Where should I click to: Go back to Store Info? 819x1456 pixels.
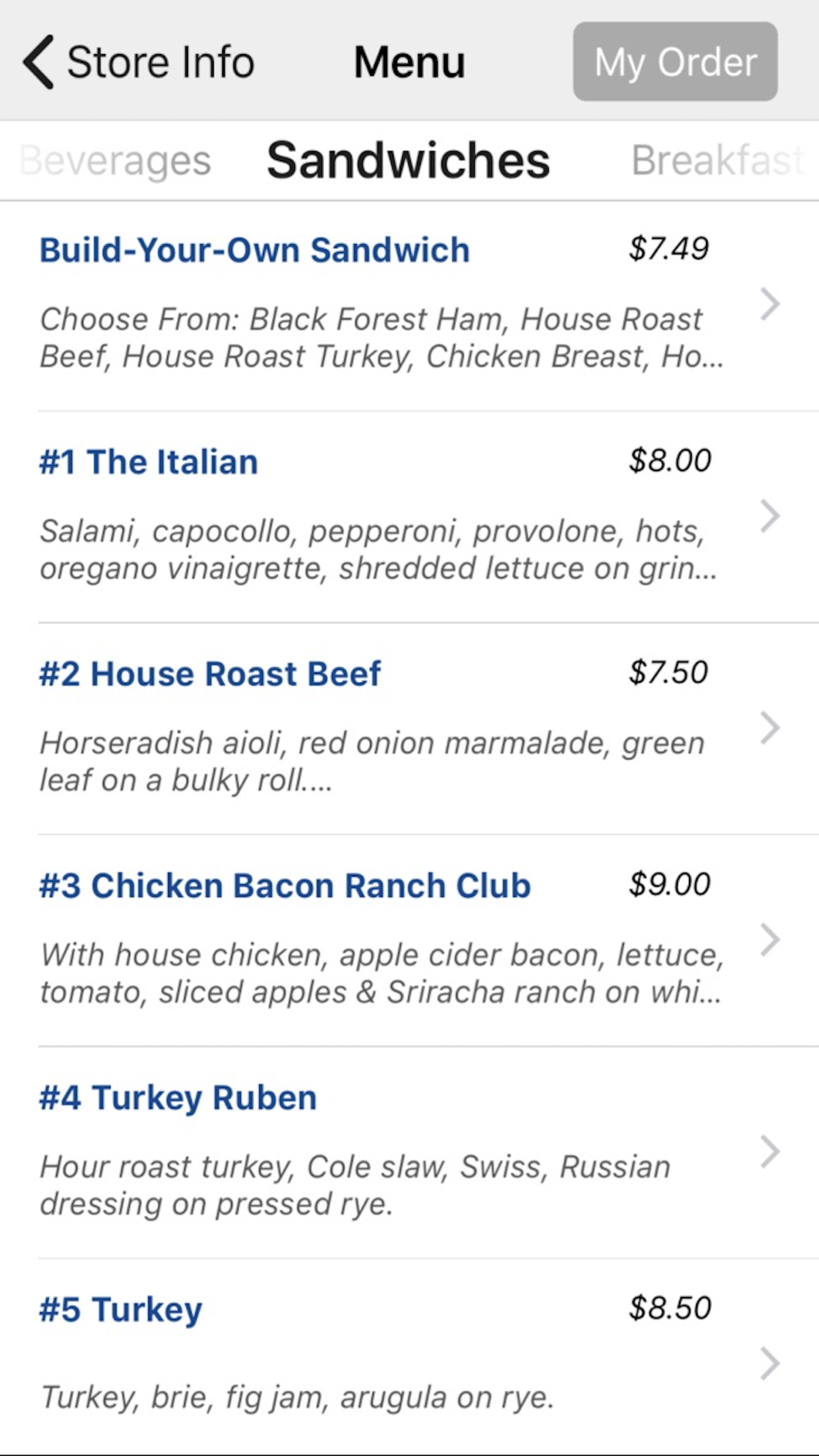(138, 62)
